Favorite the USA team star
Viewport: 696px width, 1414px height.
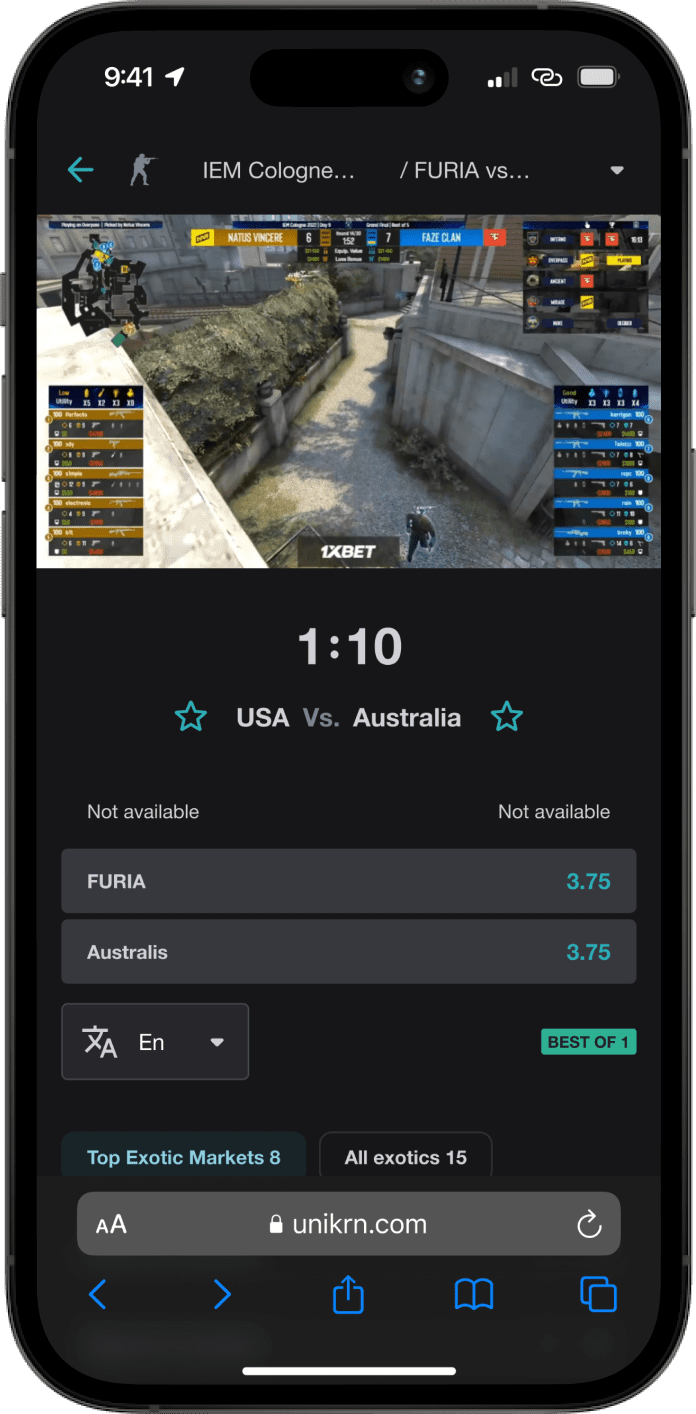pyautogui.click(x=190, y=717)
